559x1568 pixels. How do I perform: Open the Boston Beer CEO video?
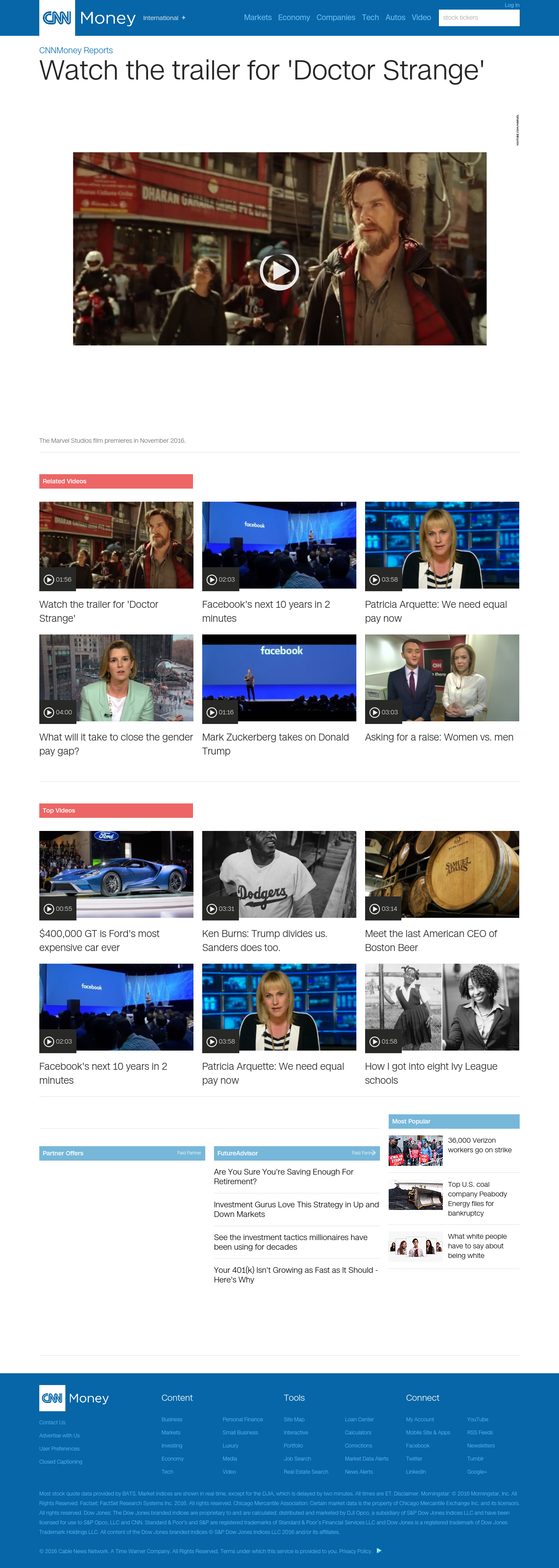[442, 893]
